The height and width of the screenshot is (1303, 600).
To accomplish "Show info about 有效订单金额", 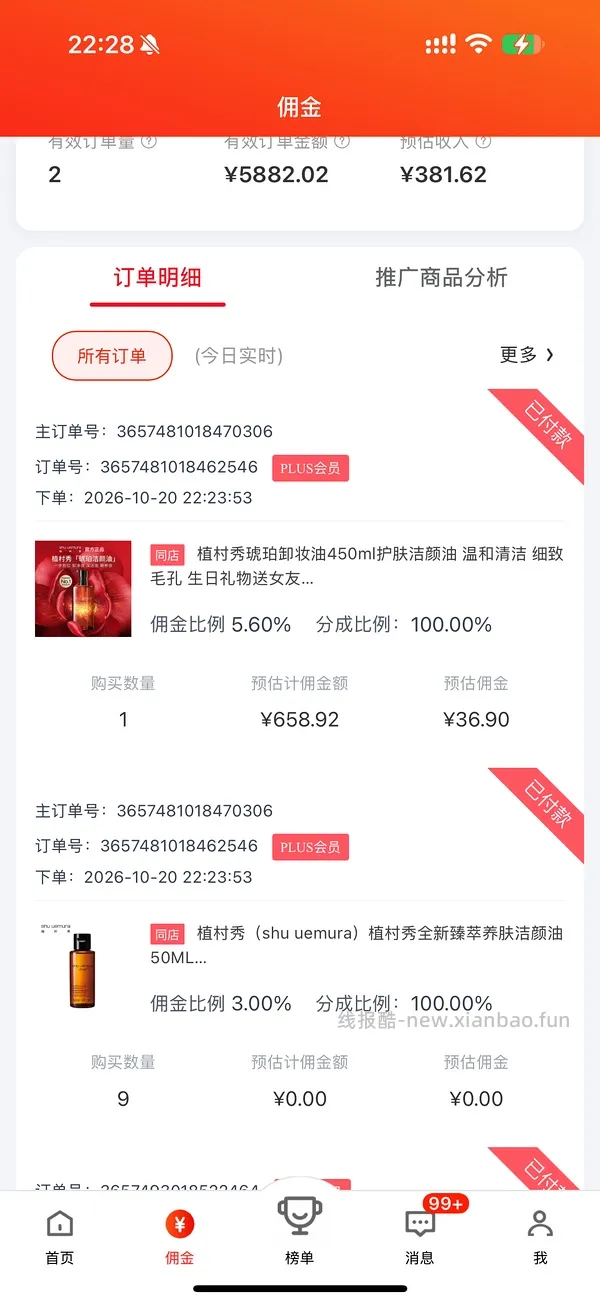I will click(342, 142).
